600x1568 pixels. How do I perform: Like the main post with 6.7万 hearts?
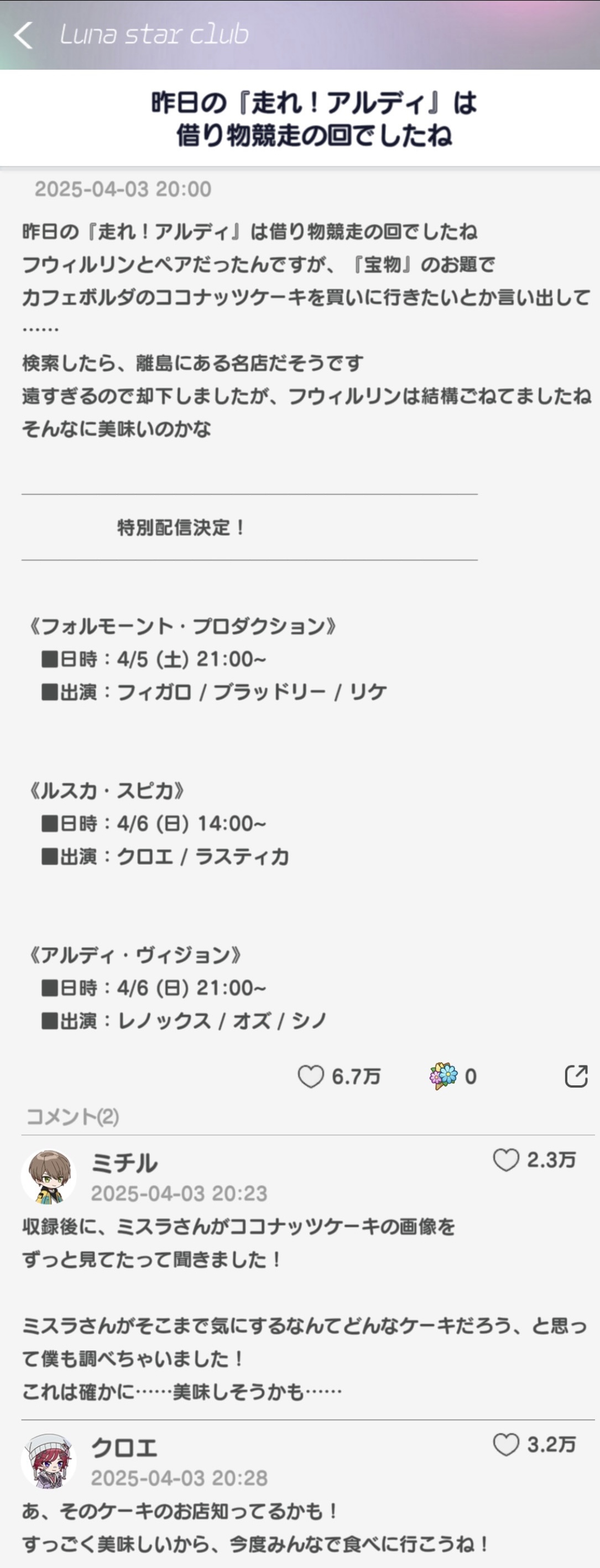(310, 1076)
